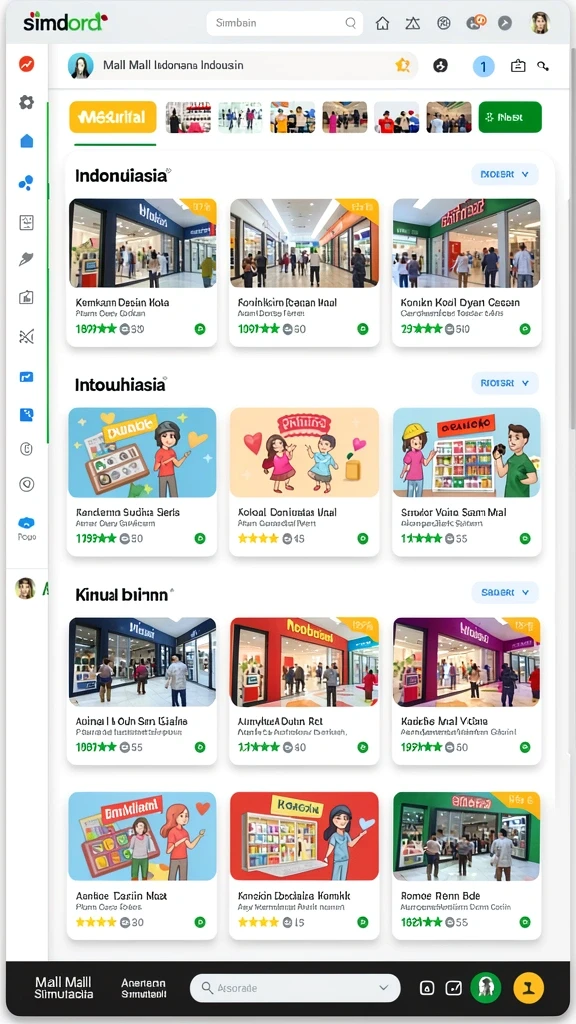This screenshot has height=1024, width=576.
Task: Open the settings gear in the sidebar
Action: click(x=26, y=103)
